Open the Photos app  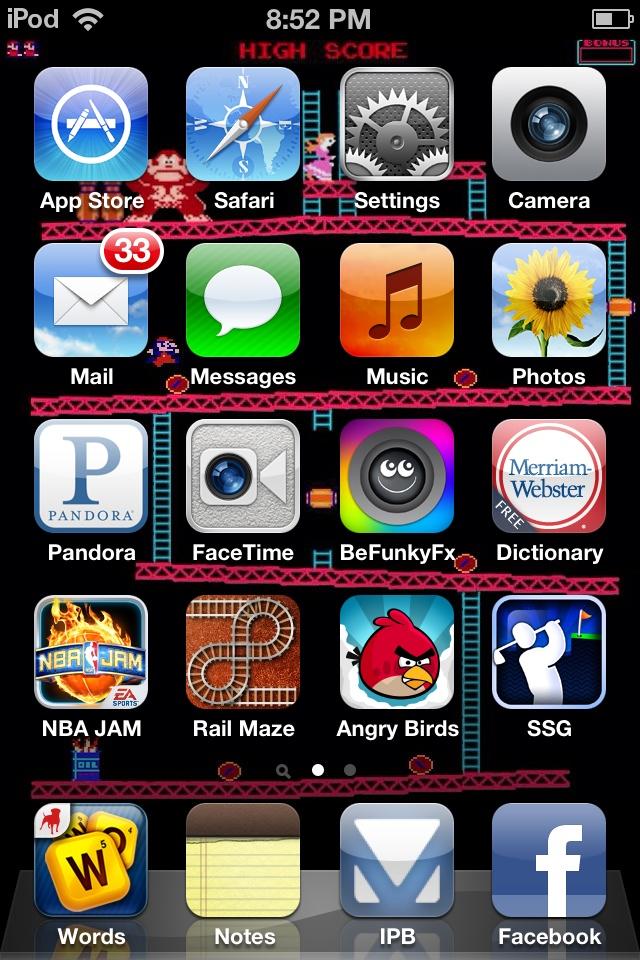click(548, 301)
